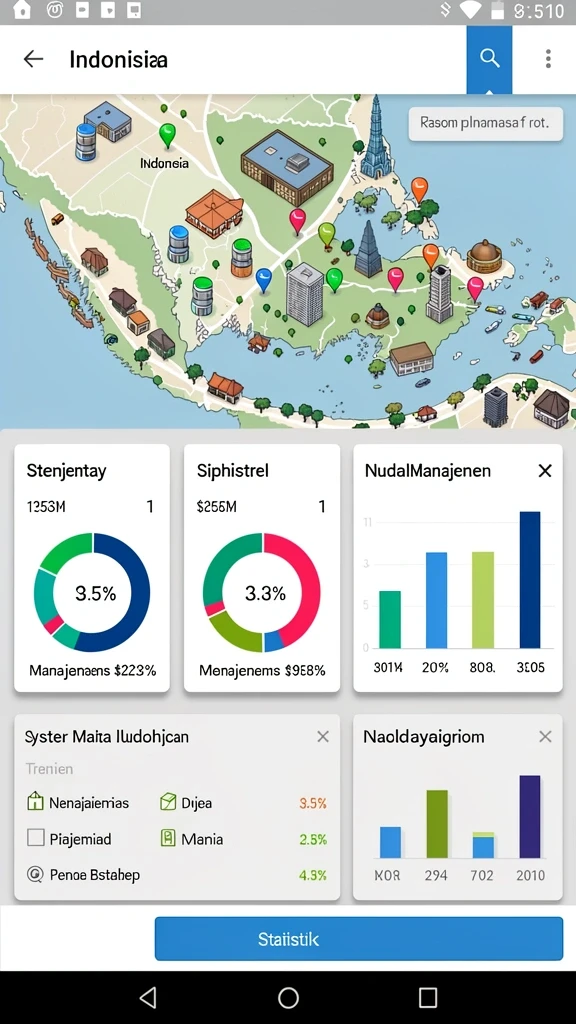The image size is (576, 1024).
Task: Tick the Piajemiad checkbox
Action: tap(35, 838)
